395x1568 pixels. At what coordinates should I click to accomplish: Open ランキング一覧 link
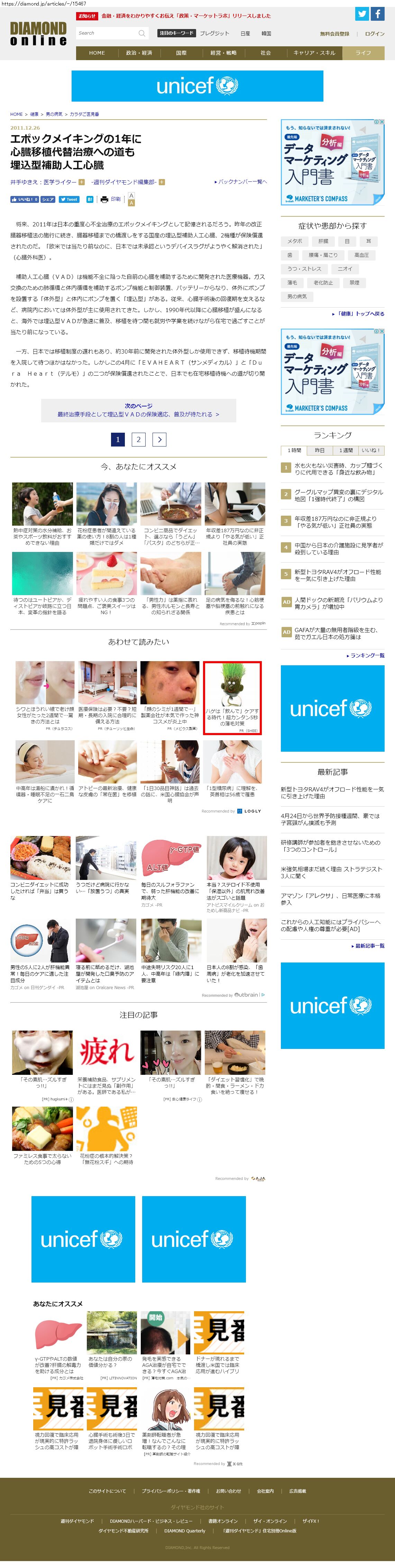[366, 656]
